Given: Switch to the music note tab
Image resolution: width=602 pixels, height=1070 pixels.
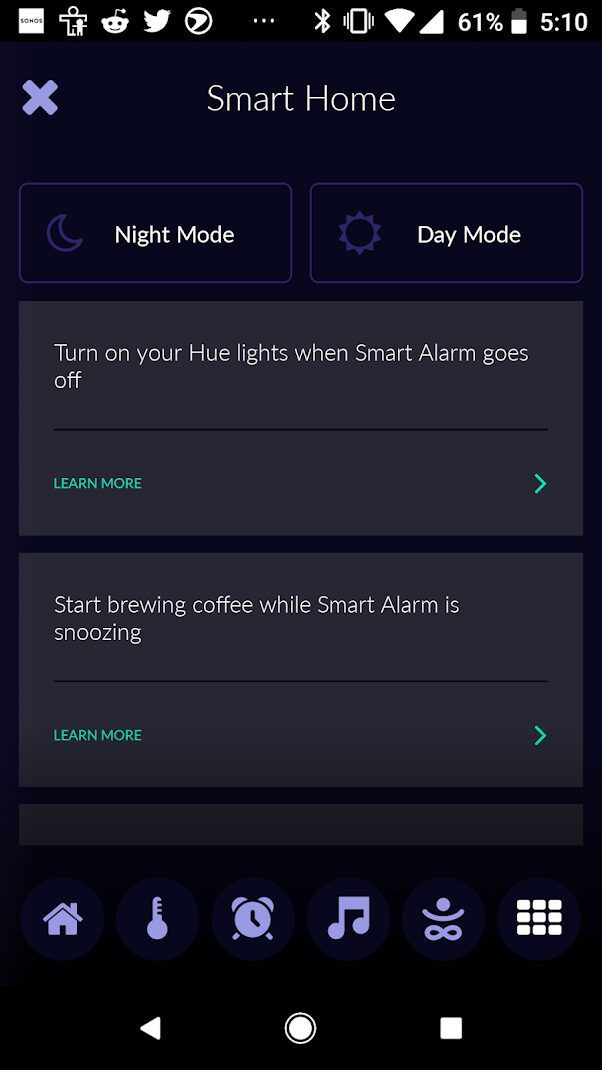Looking at the screenshot, I should [348, 919].
